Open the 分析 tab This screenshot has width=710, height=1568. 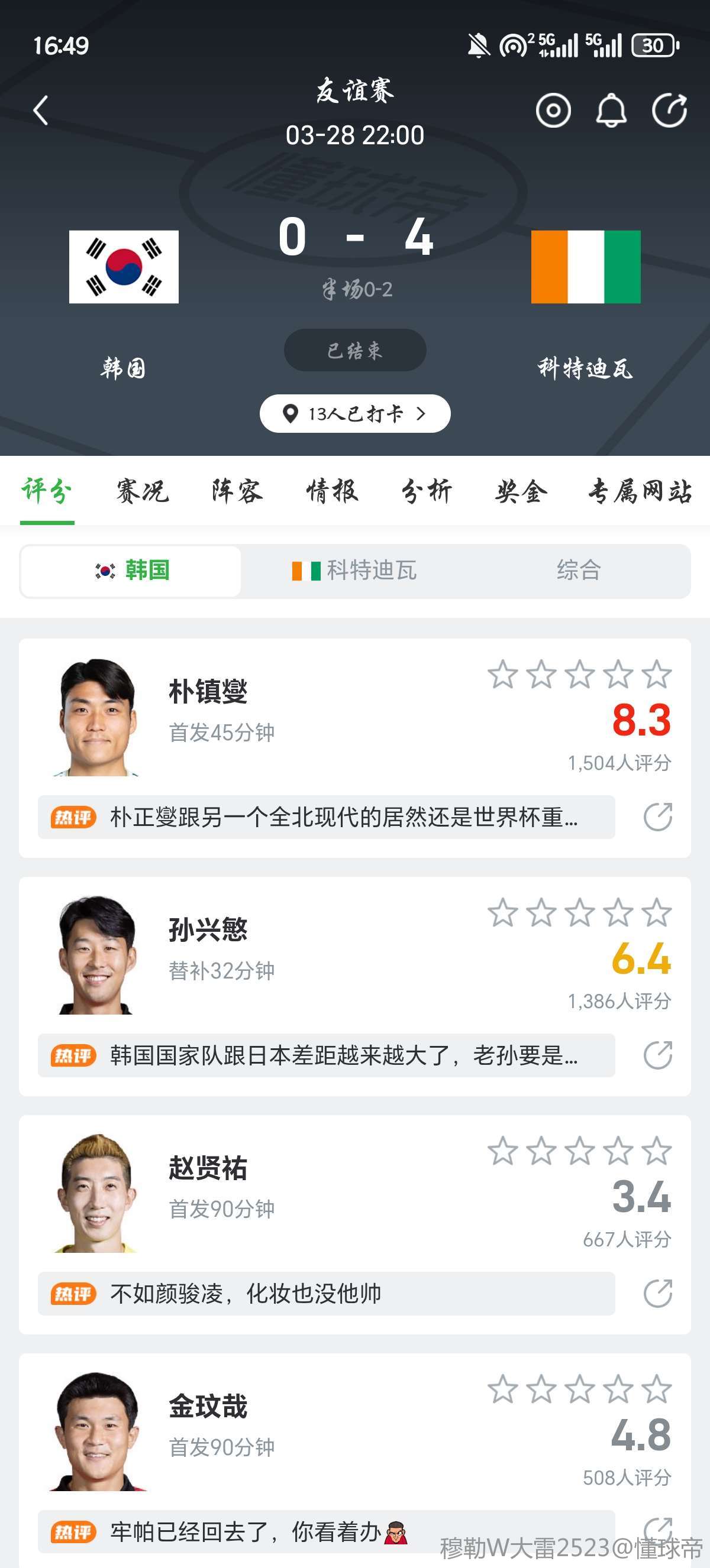point(426,491)
